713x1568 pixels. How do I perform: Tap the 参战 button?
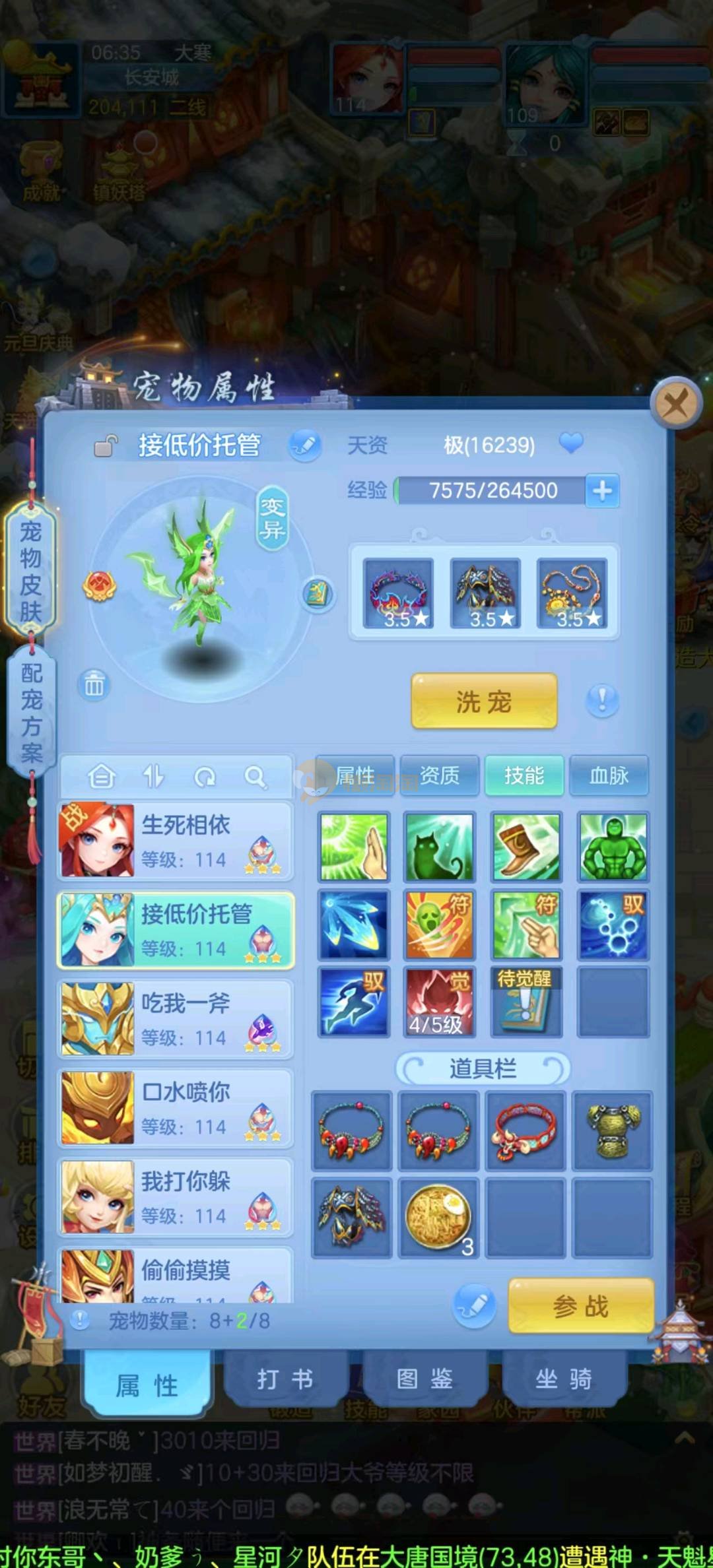tap(580, 1306)
